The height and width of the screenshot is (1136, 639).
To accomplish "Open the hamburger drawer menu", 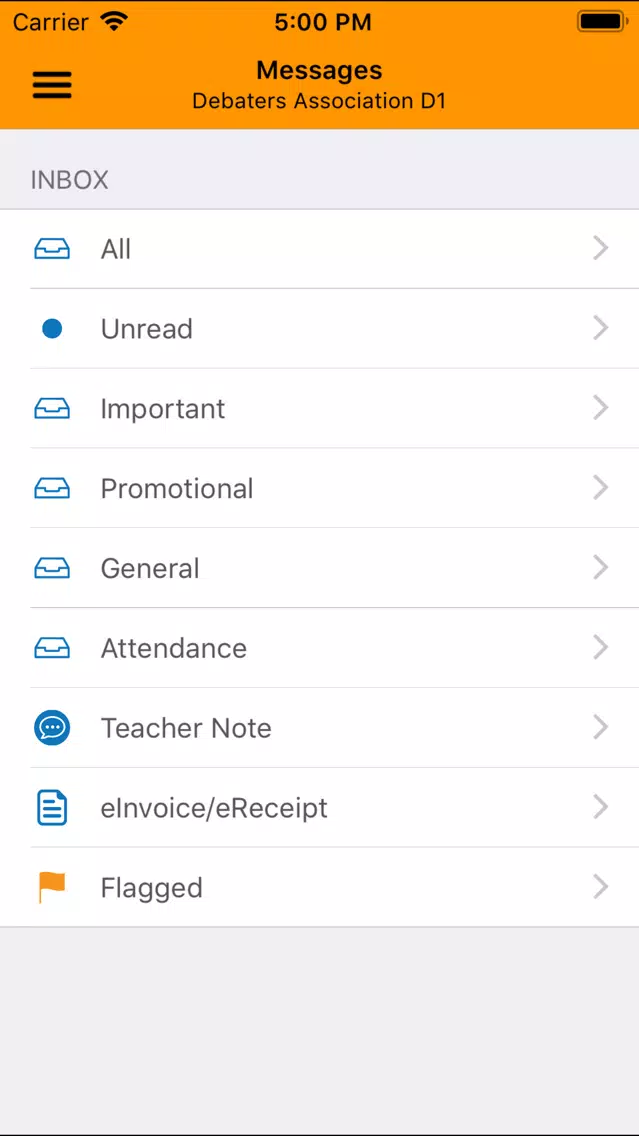I will [x=52, y=85].
